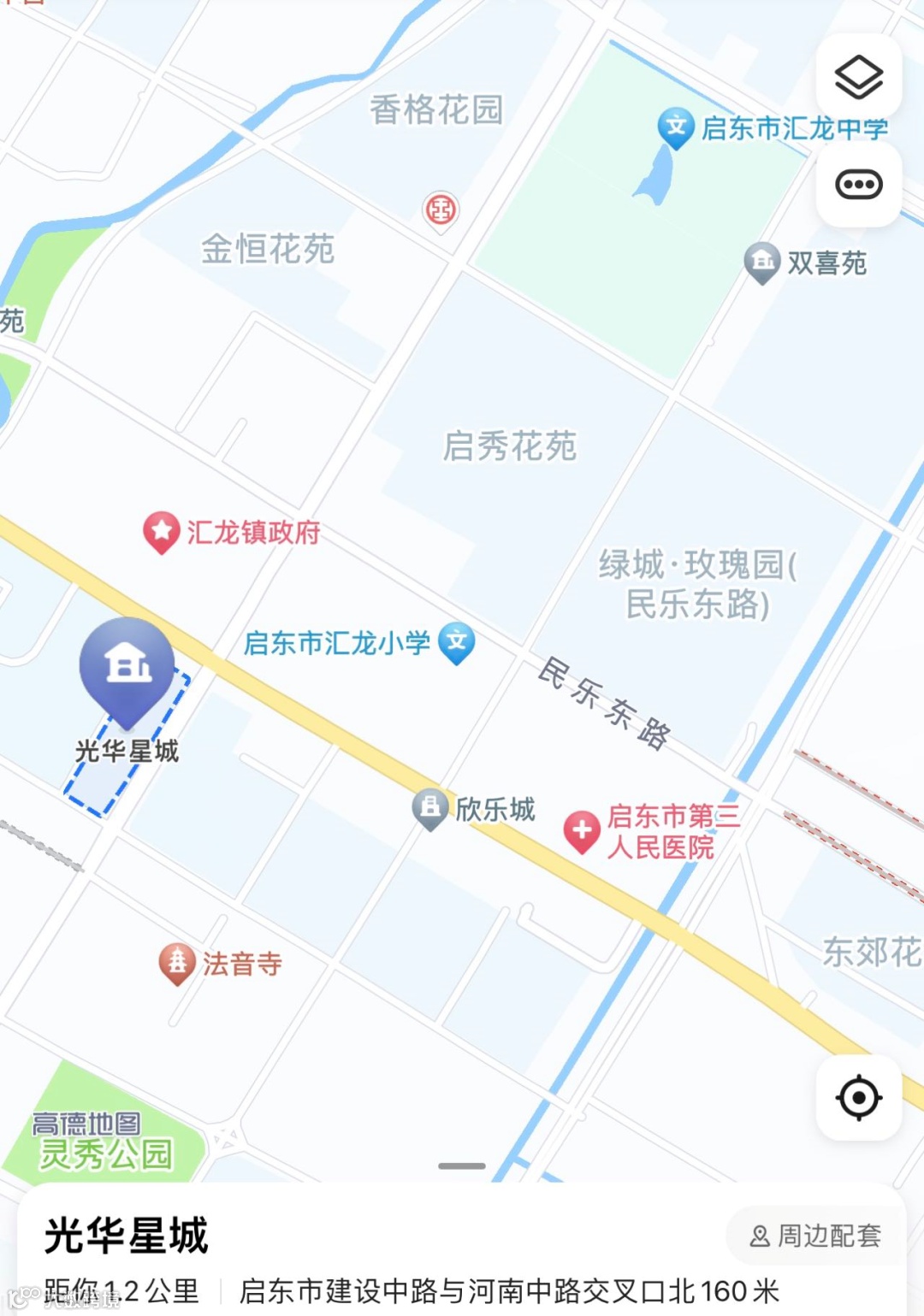The height and width of the screenshot is (1316, 924).
Task: Expand the 光华星城 detail card handle
Action: [x=462, y=1166]
